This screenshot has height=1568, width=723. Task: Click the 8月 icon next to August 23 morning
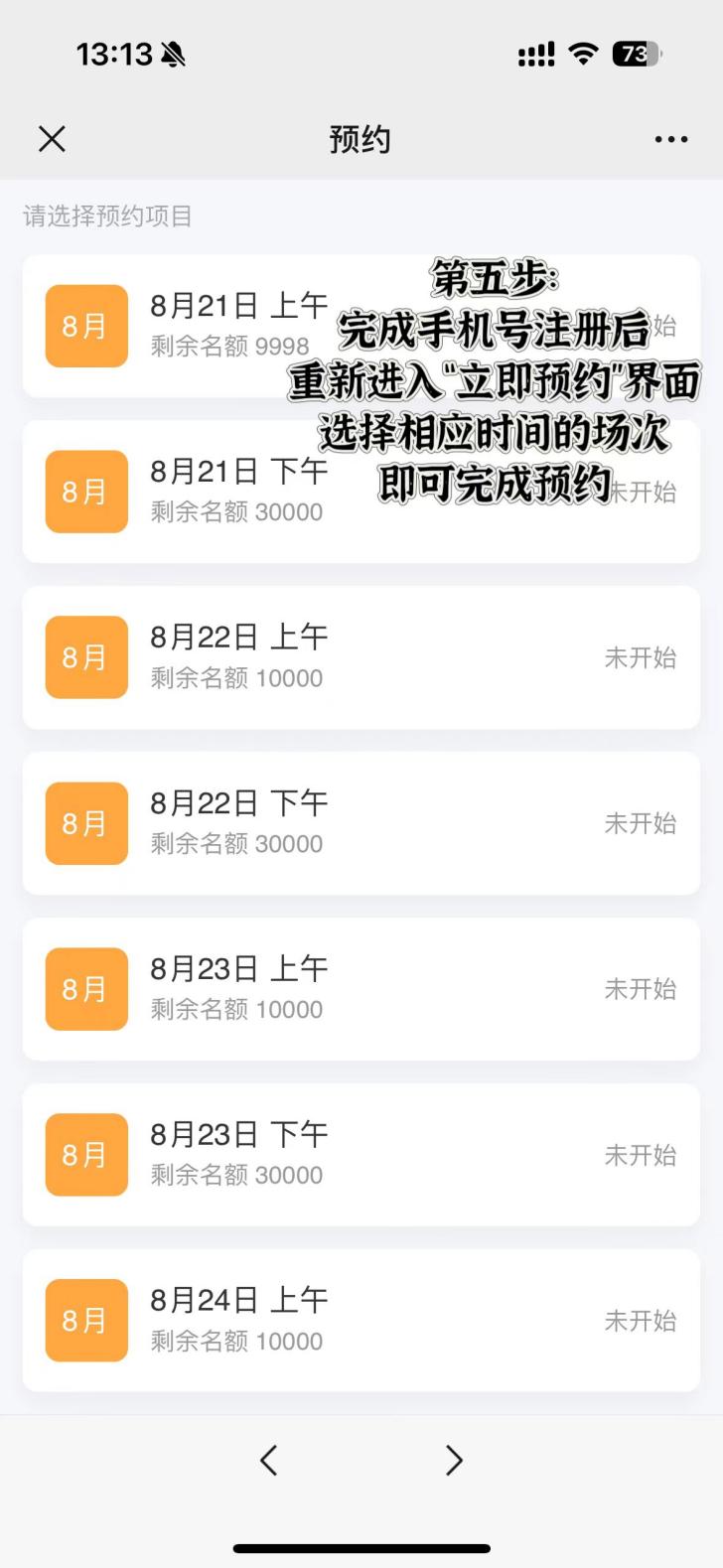[85, 989]
